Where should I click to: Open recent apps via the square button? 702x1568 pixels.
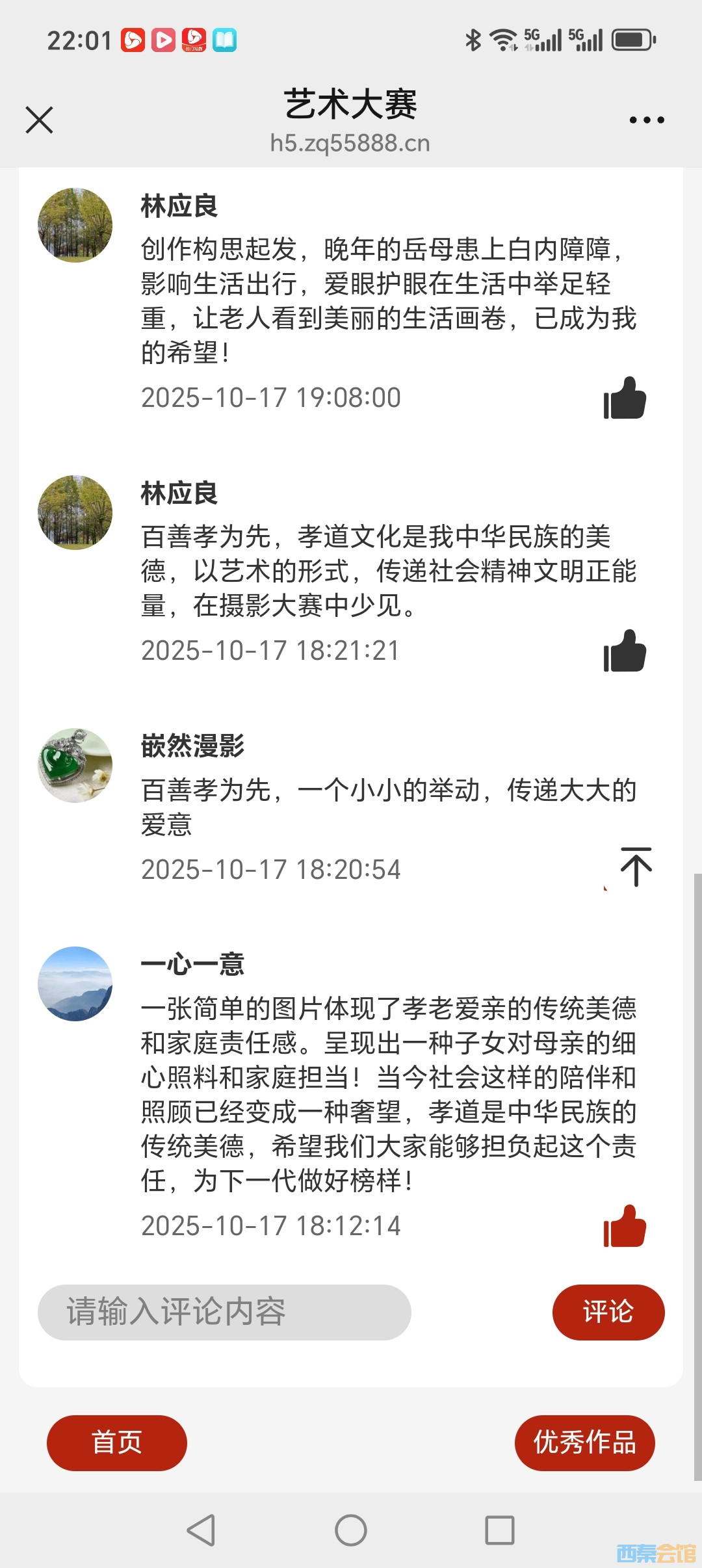click(x=500, y=1530)
